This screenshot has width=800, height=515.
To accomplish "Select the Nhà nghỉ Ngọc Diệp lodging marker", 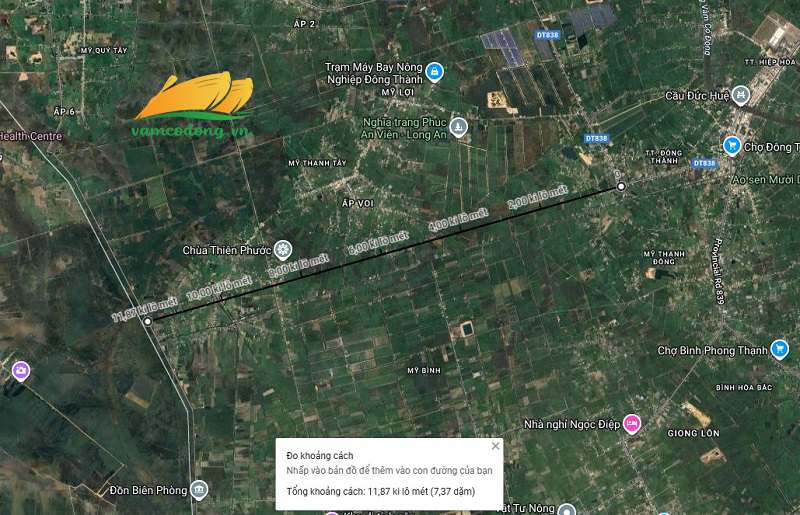I will (631, 422).
